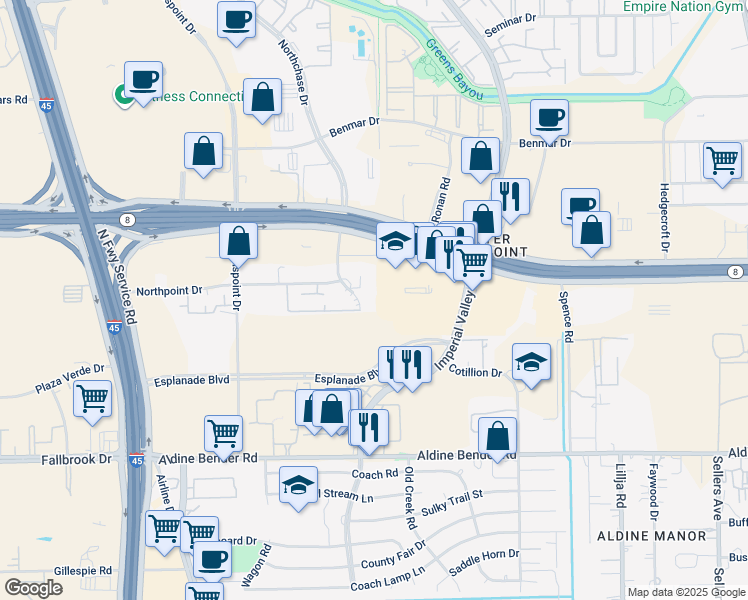
Task: Open the cafe marker near Gillespie Rd
Action: [x=210, y=560]
